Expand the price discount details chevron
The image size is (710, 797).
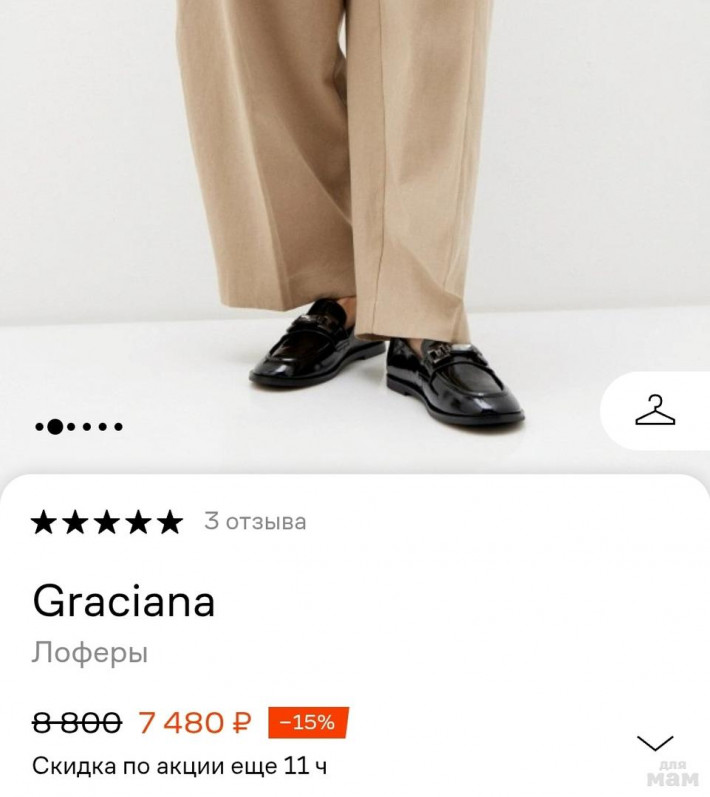655,742
